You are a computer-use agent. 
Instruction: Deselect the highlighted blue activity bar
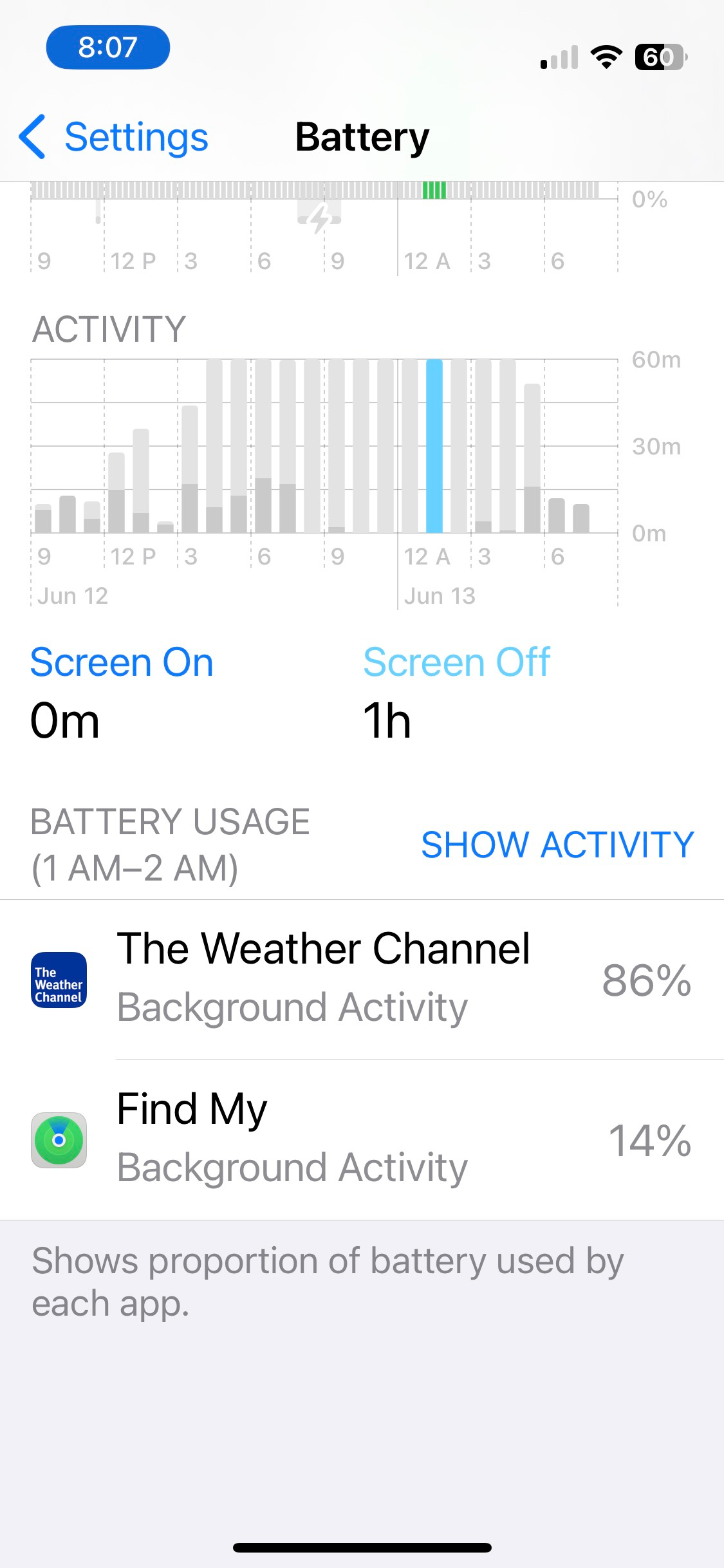point(434,446)
